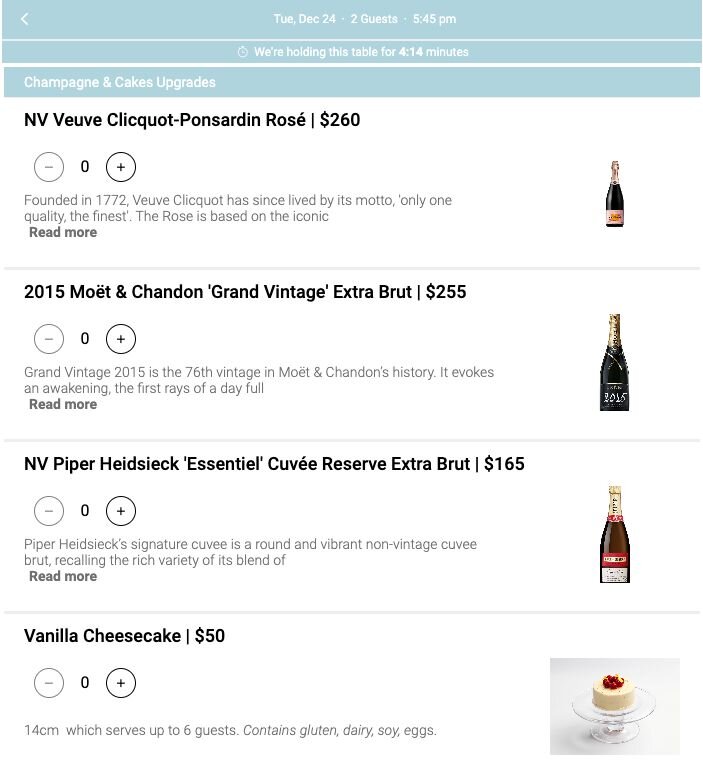The height and width of the screenshot is (780, 703).
Task: Increase Veuve Clicquot-Ponsardin Rosé quantity
Action: tap(120, 167)
